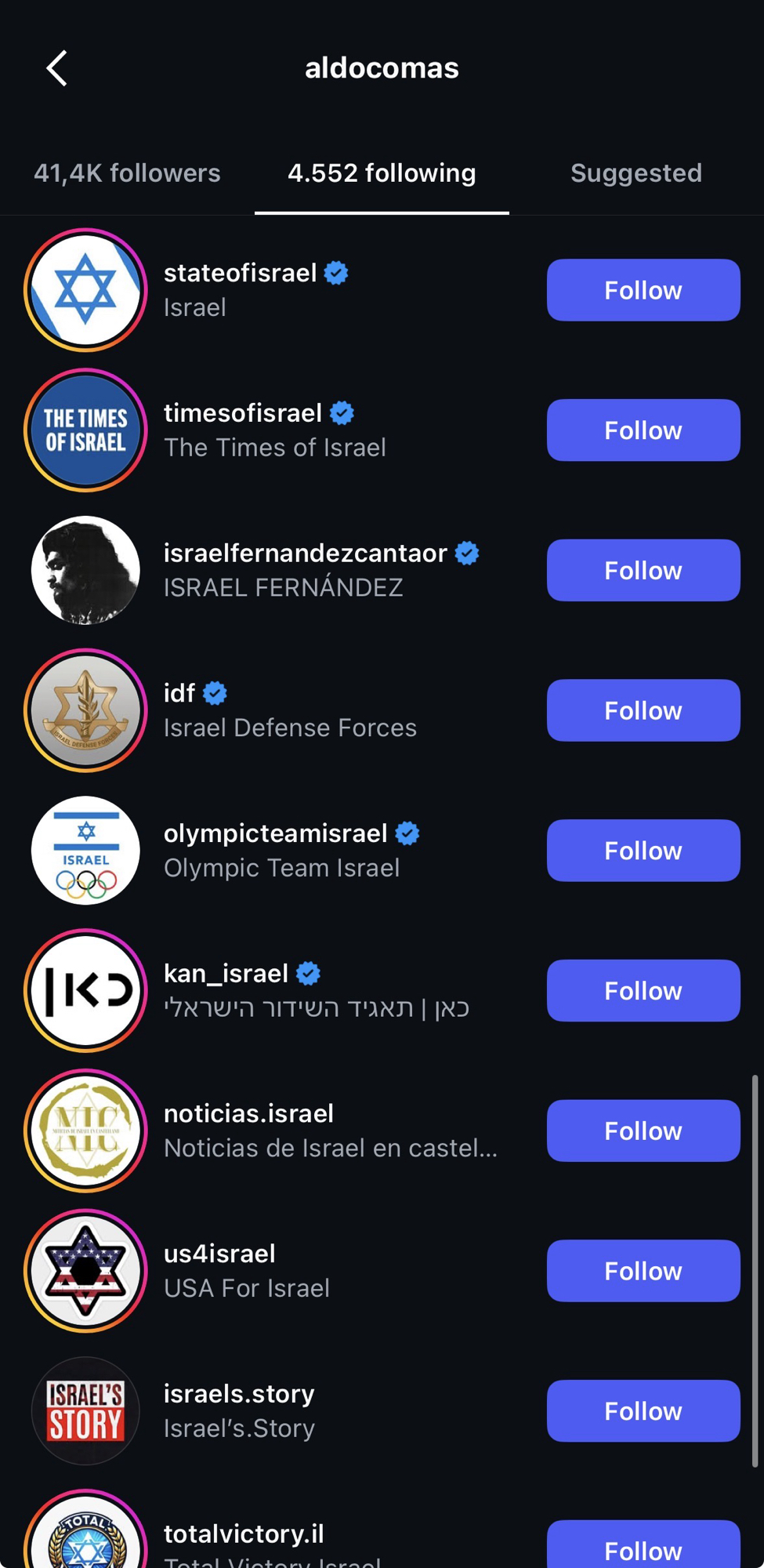Open the stateofisrael profile

tap(240, 274)
